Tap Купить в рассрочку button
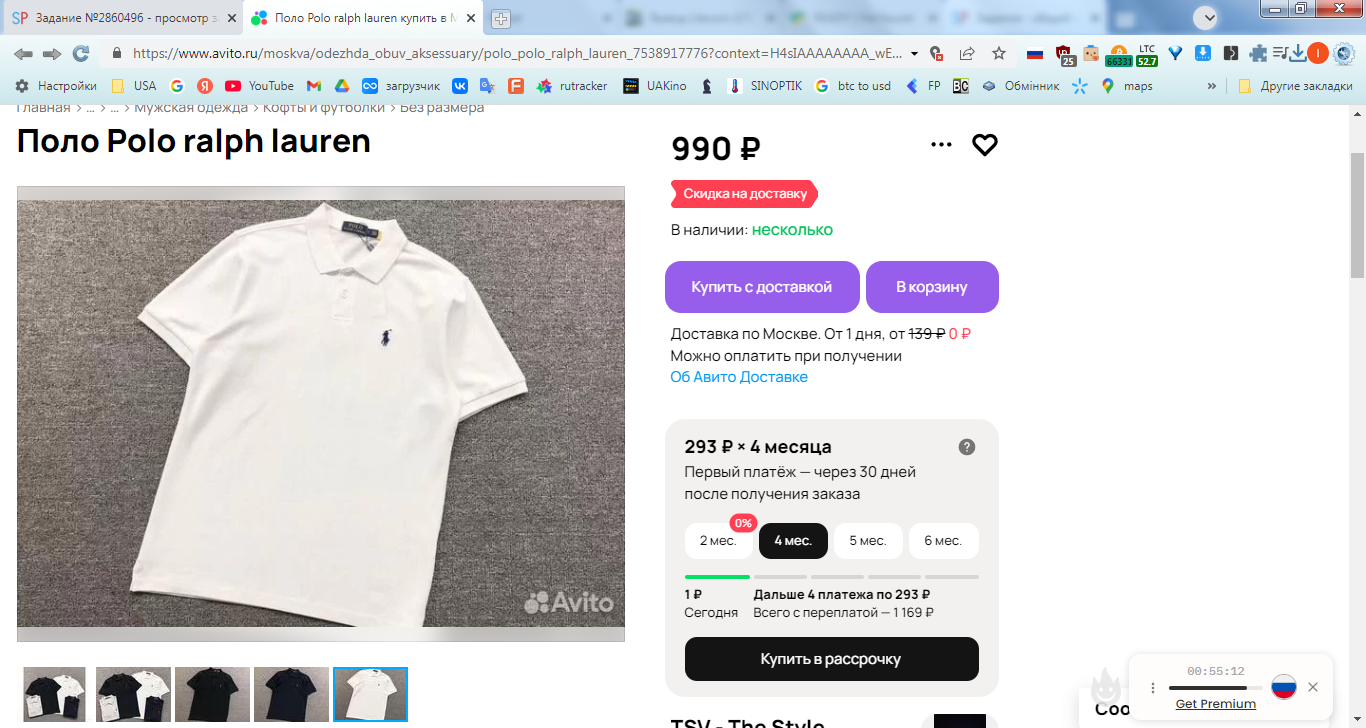This screenshot has height=728, width=1366. pyautogui.click(x=831, y=659)
